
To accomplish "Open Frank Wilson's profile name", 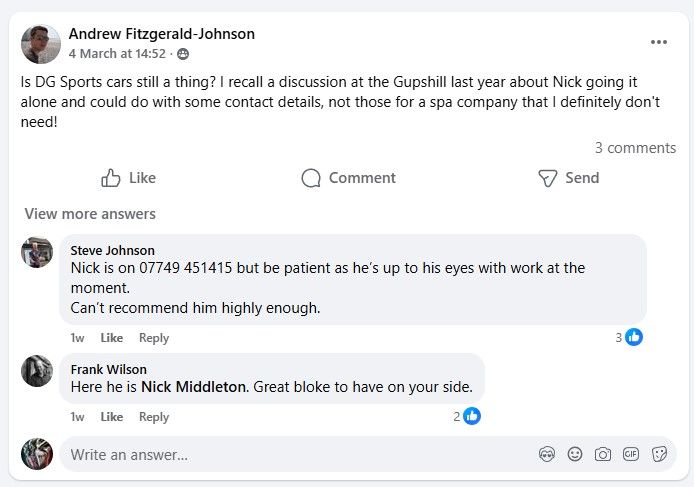I will point(108,369).
